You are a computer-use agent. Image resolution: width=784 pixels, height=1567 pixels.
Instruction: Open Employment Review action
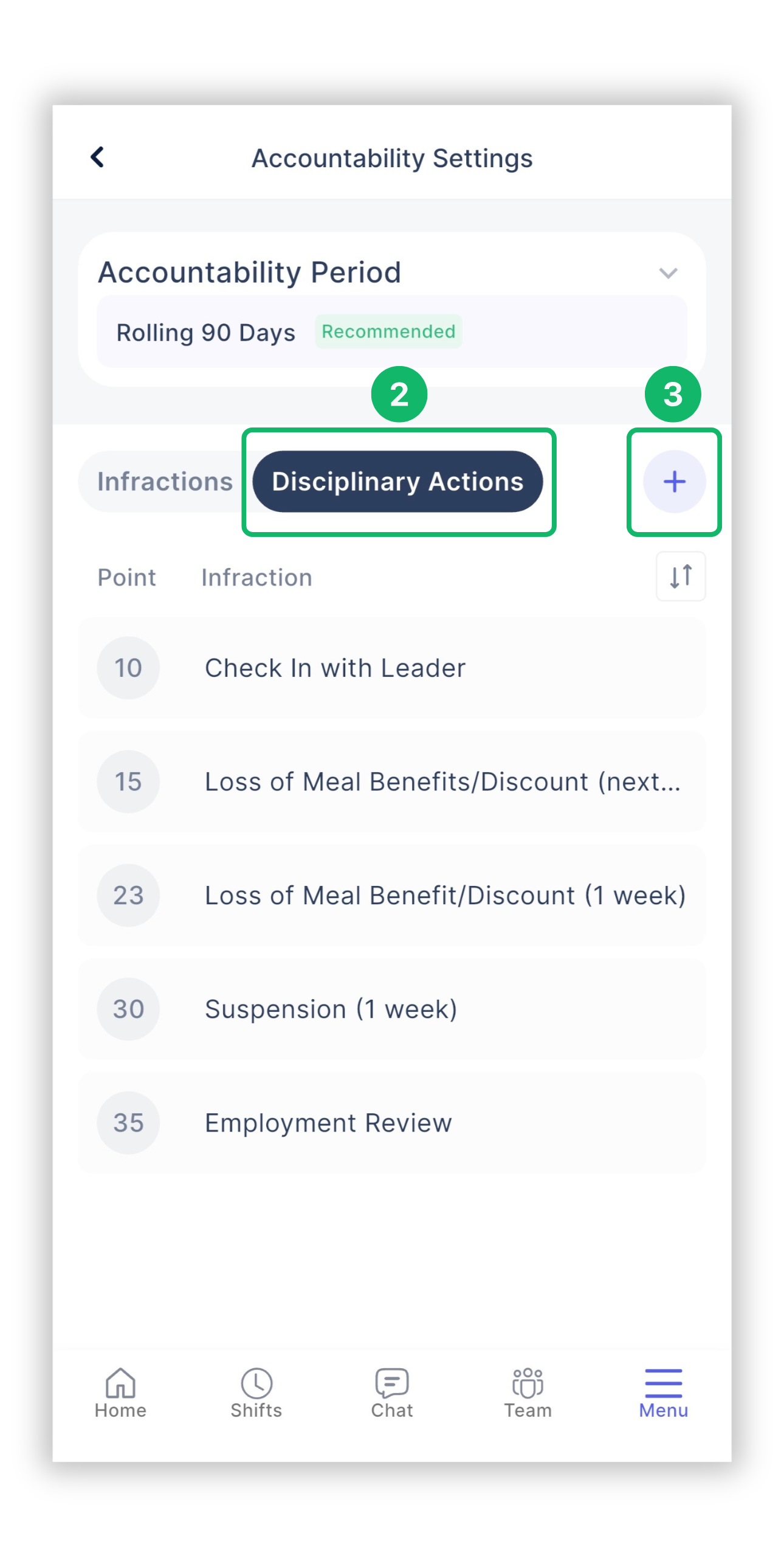coord(391,1123)
